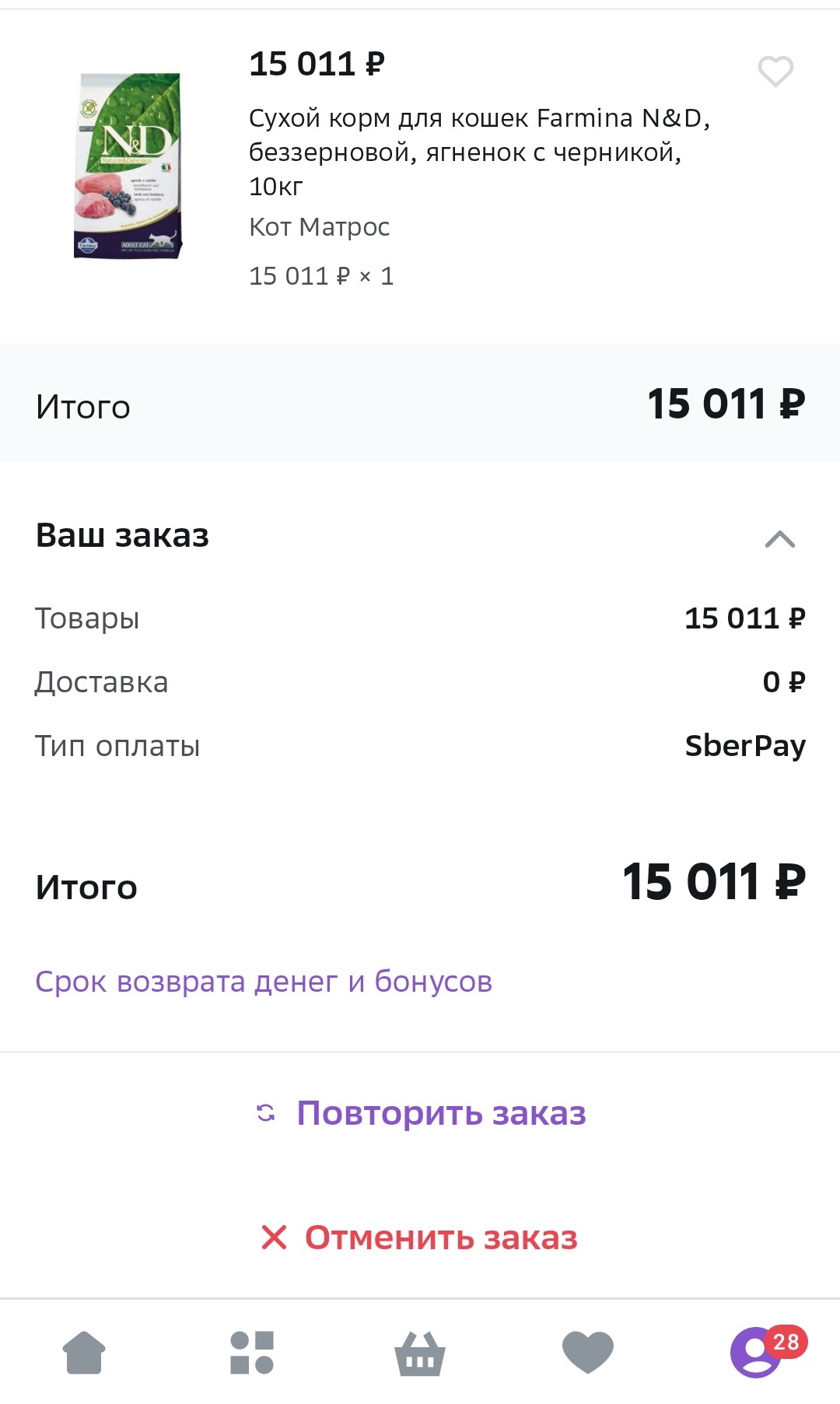This screenshot has height=1404, width=840.
Task: Collapse the Ваш заказ section
Action: point(779,538)
